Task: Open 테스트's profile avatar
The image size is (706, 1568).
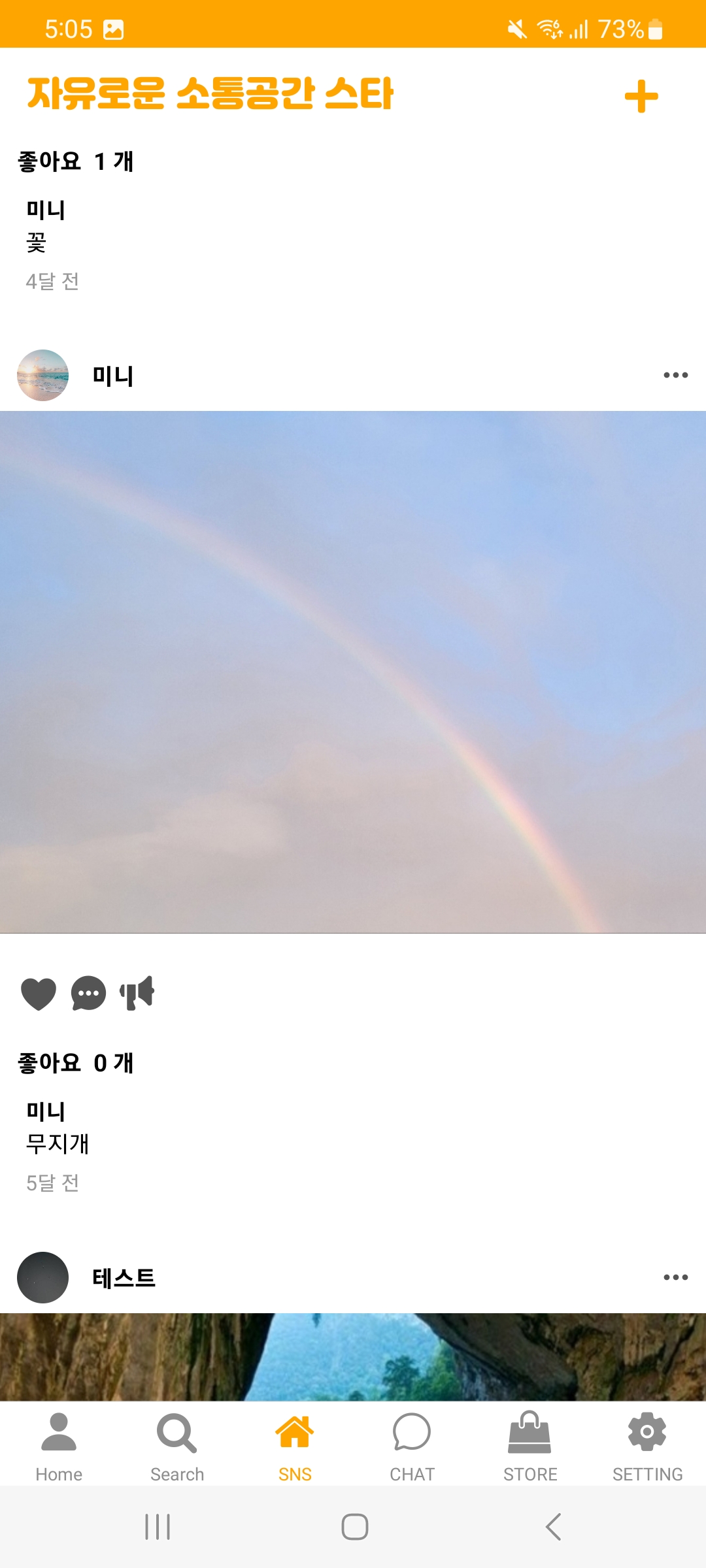Action: [43, 1277]
